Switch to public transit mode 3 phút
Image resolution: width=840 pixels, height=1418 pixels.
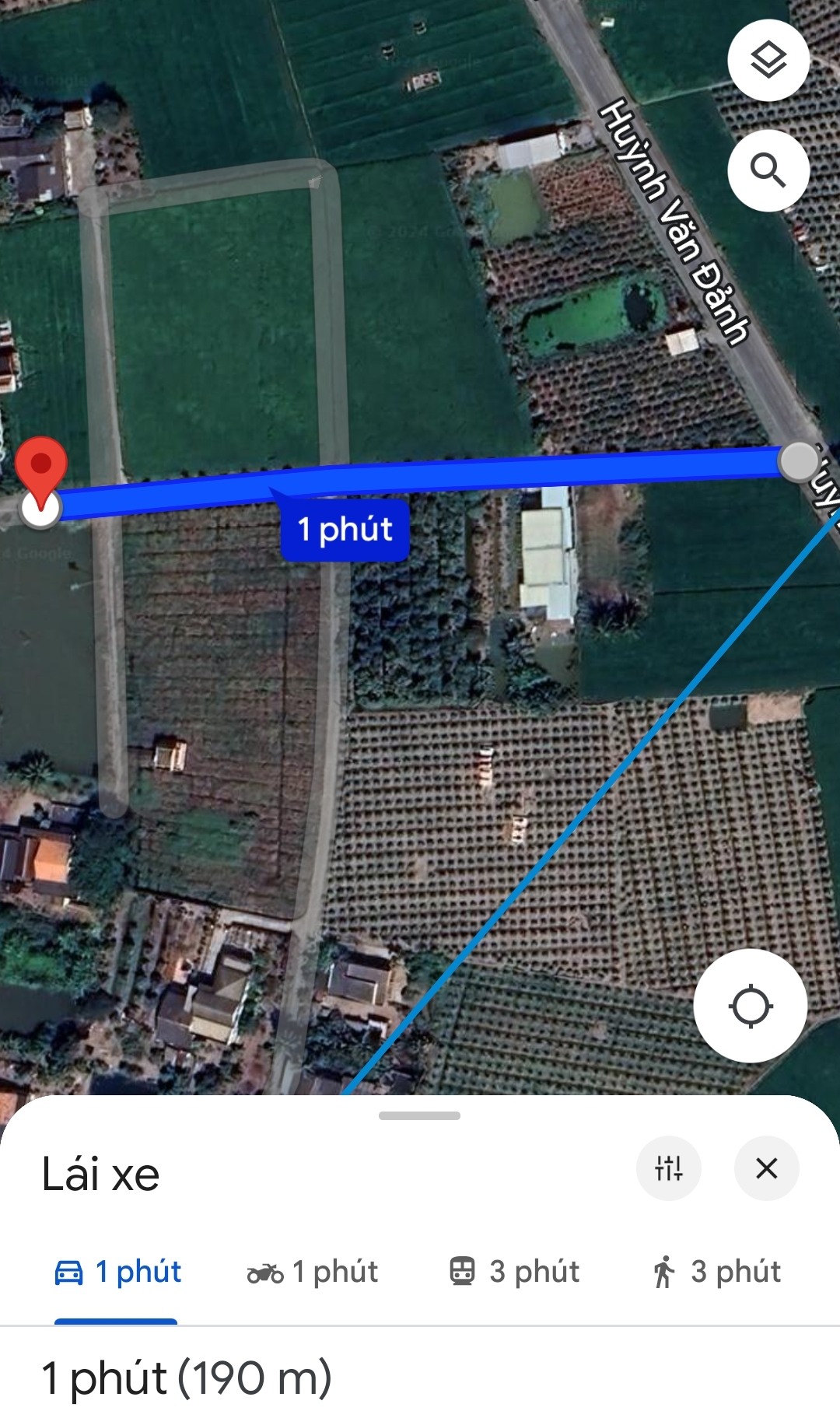pyautogui.click(x=515, y=1272)
